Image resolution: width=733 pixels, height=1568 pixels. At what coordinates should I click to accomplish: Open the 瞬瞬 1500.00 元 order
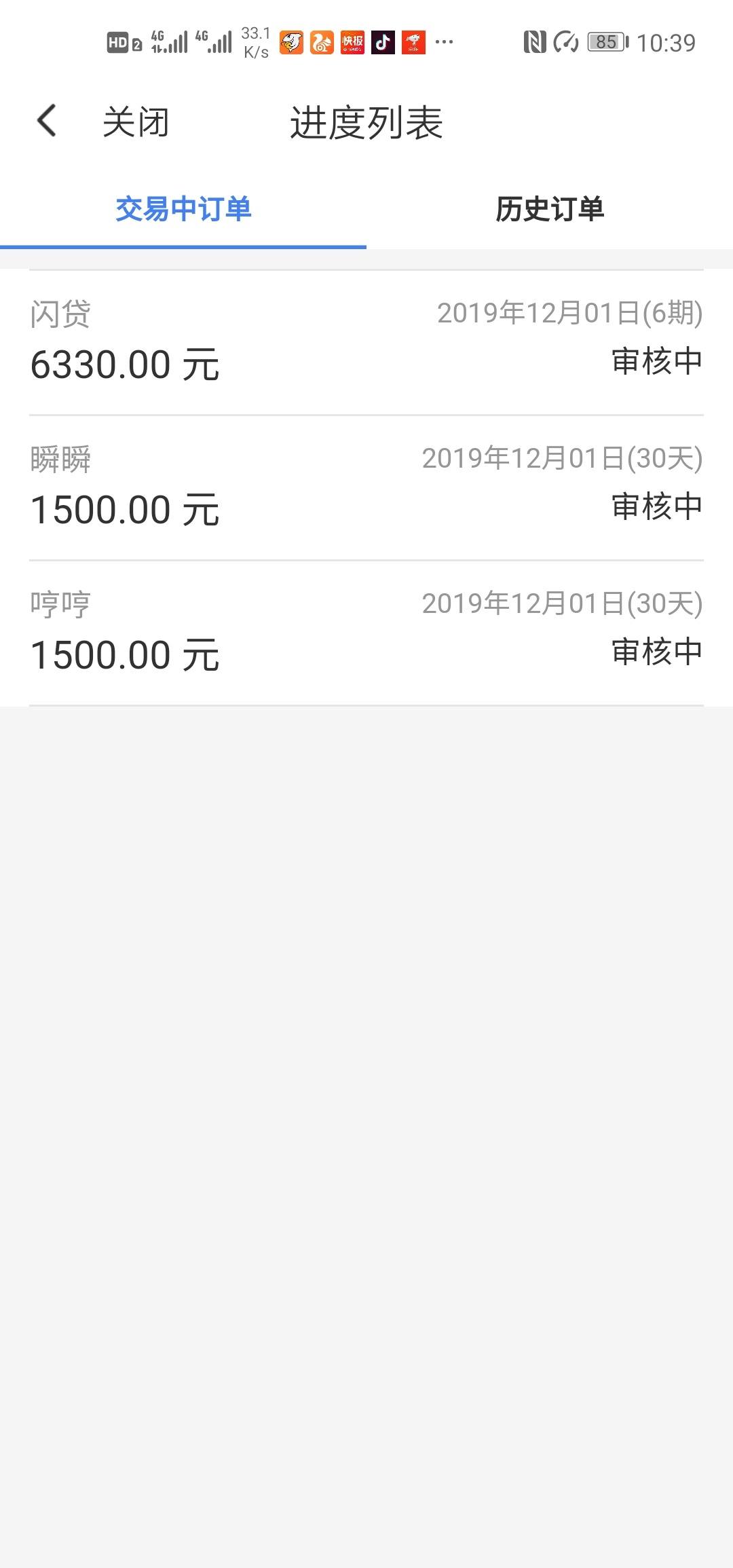366,487
